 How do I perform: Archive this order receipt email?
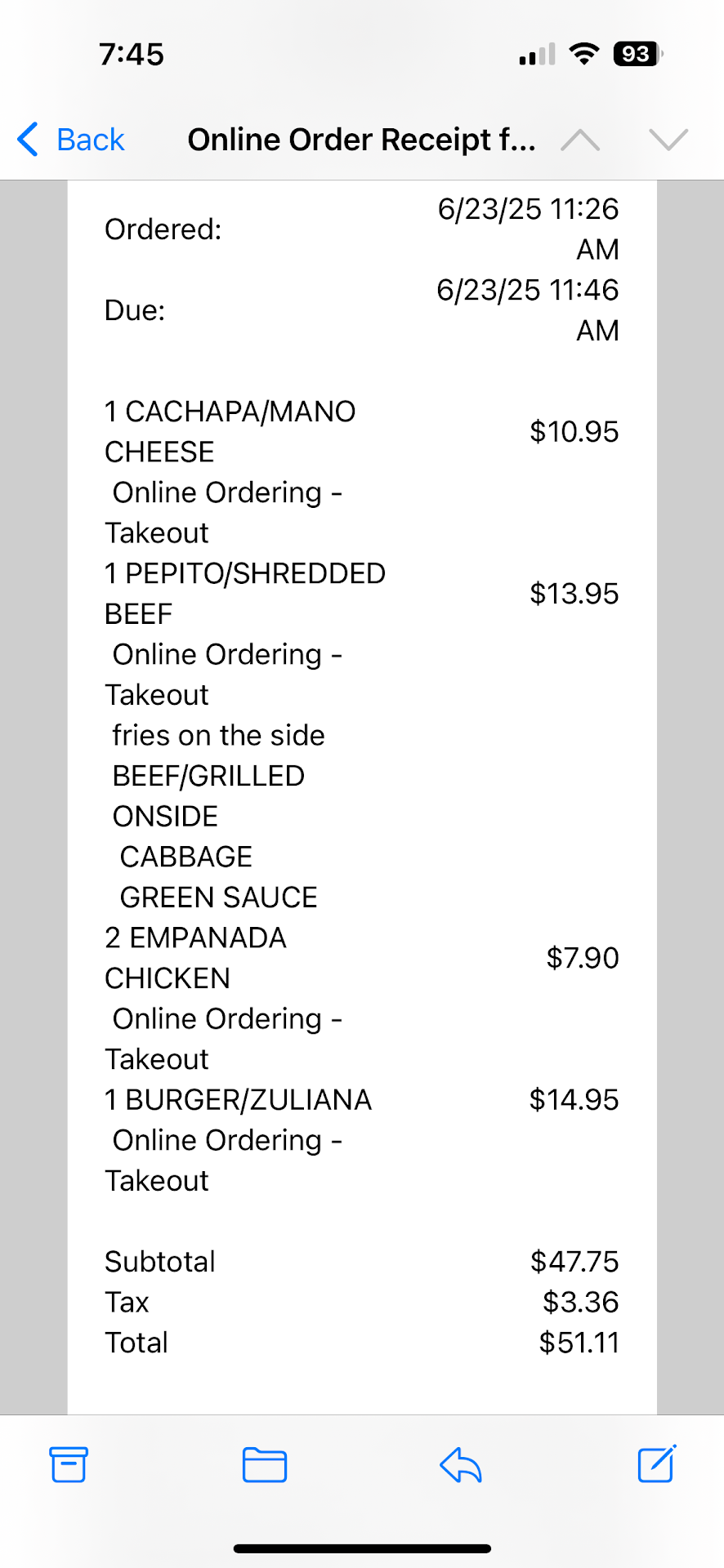[69, 1464]
